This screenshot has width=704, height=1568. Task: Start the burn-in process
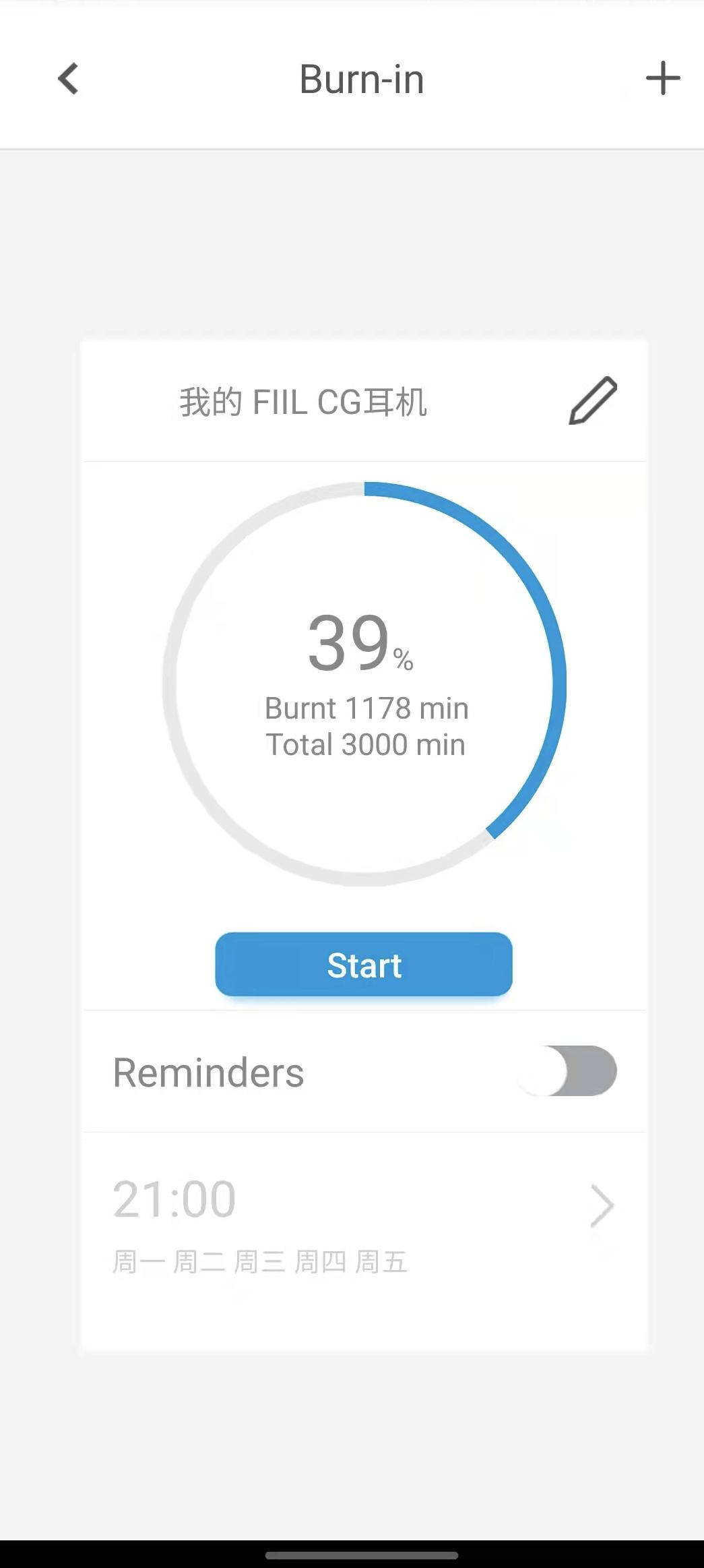click(364, 965)
